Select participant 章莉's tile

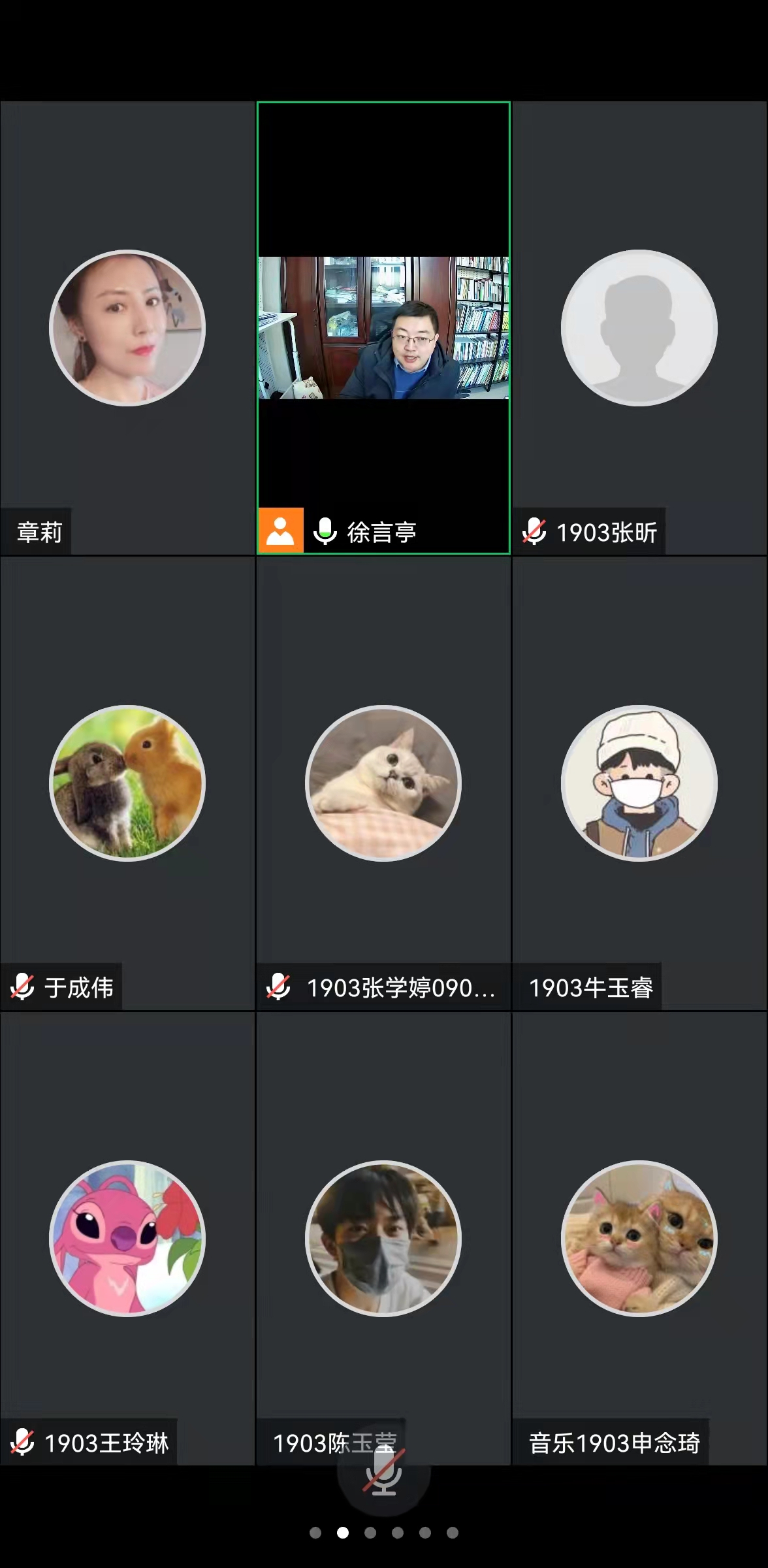tap(127, 328)
